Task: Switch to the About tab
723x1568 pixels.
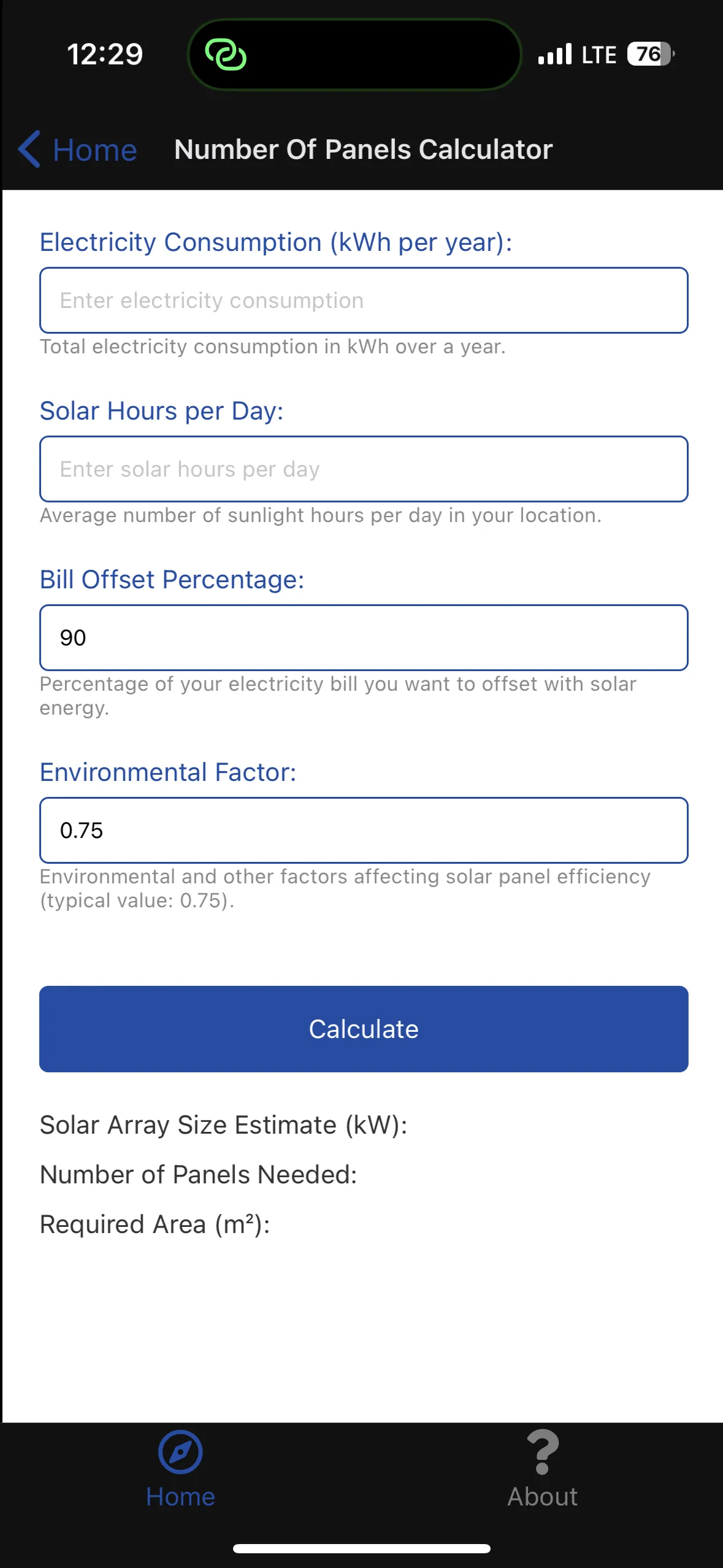Action: click(x=542, y=1472)
